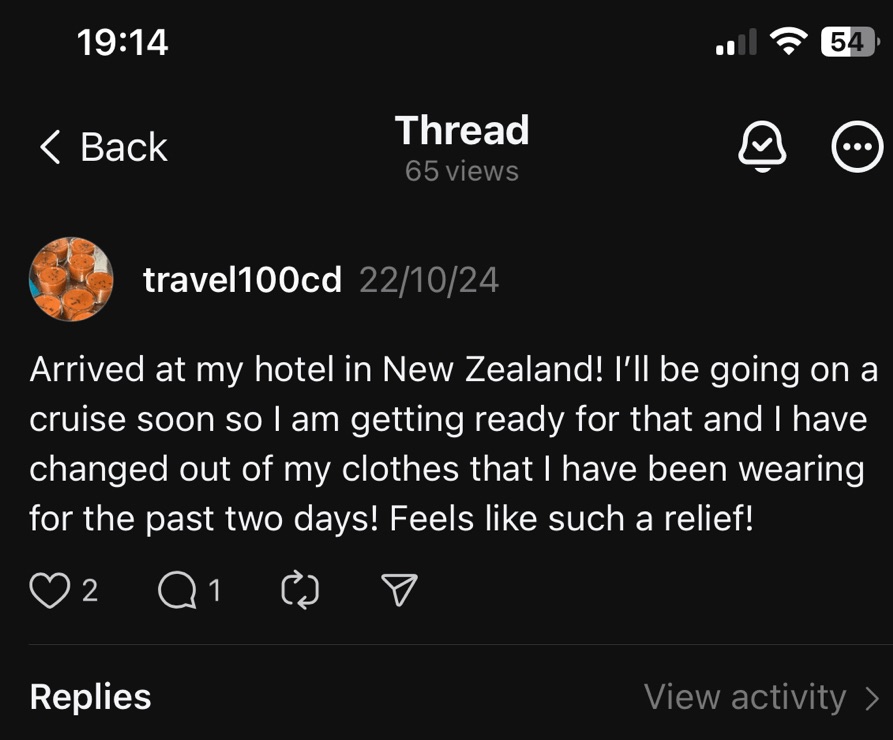The image size is (893, 740).
Task: Go back from the thread
Action: pyautogui.click(x=102, y=148)
